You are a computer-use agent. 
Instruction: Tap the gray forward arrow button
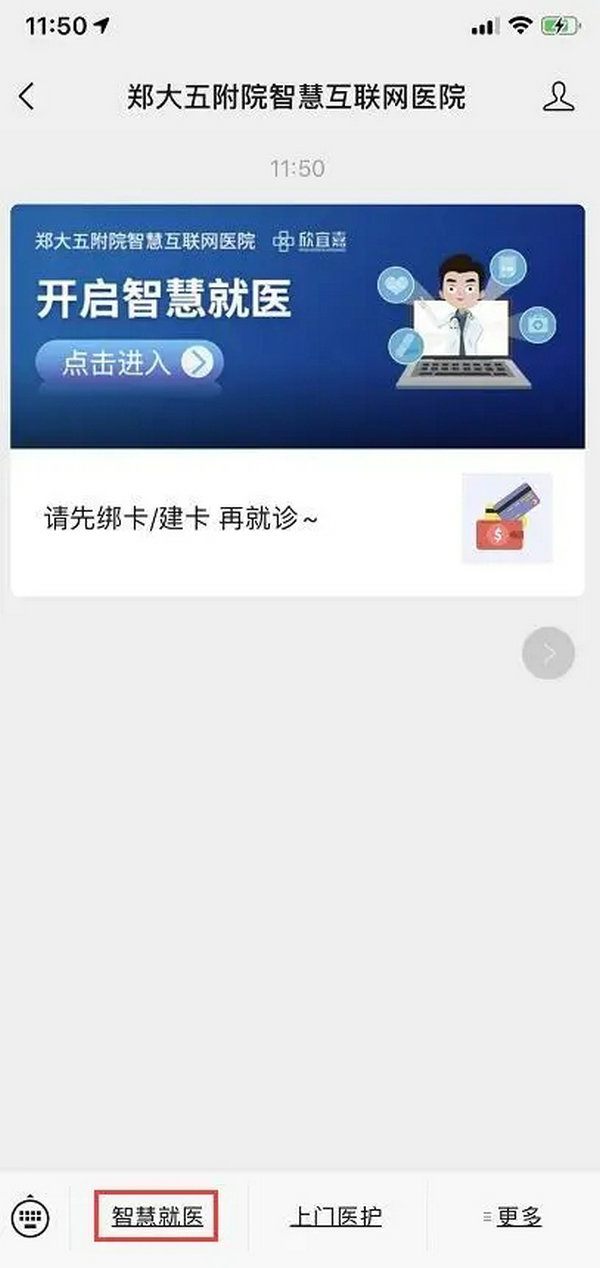(x=548, y=654)
